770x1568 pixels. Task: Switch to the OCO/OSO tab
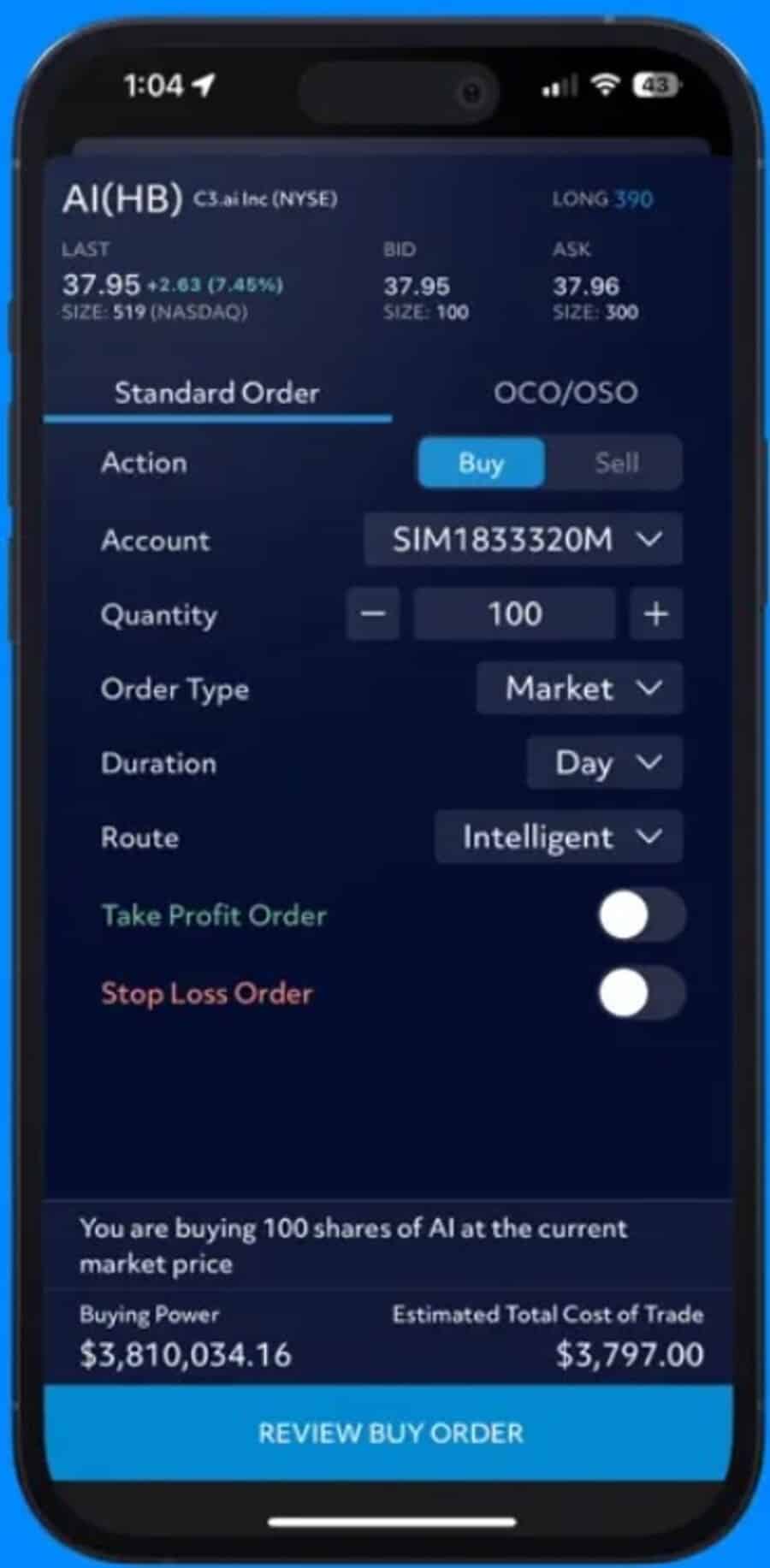565,393
